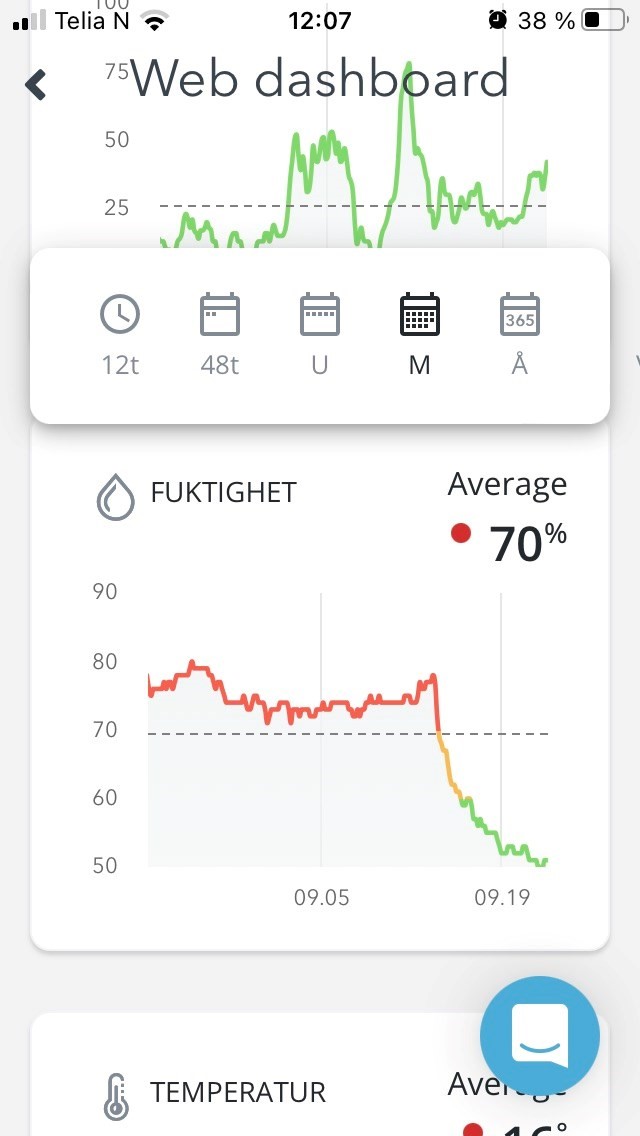Image resolution: width=640 pixels, height=1136 pixels.
Task: Choose the weekly U view
Action: pos(320,335)
